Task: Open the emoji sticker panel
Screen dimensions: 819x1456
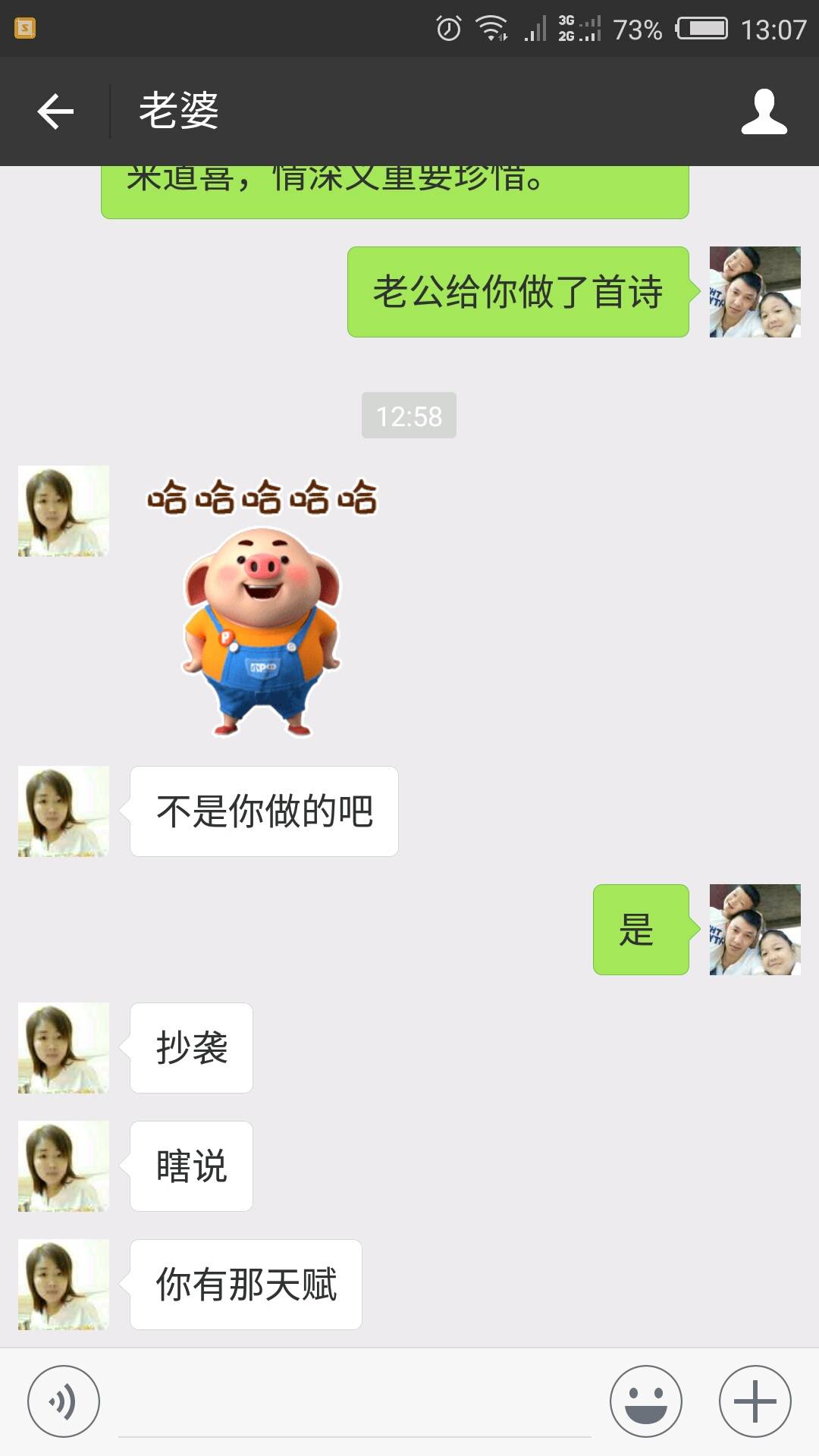Action: [x=645, y=1401]
